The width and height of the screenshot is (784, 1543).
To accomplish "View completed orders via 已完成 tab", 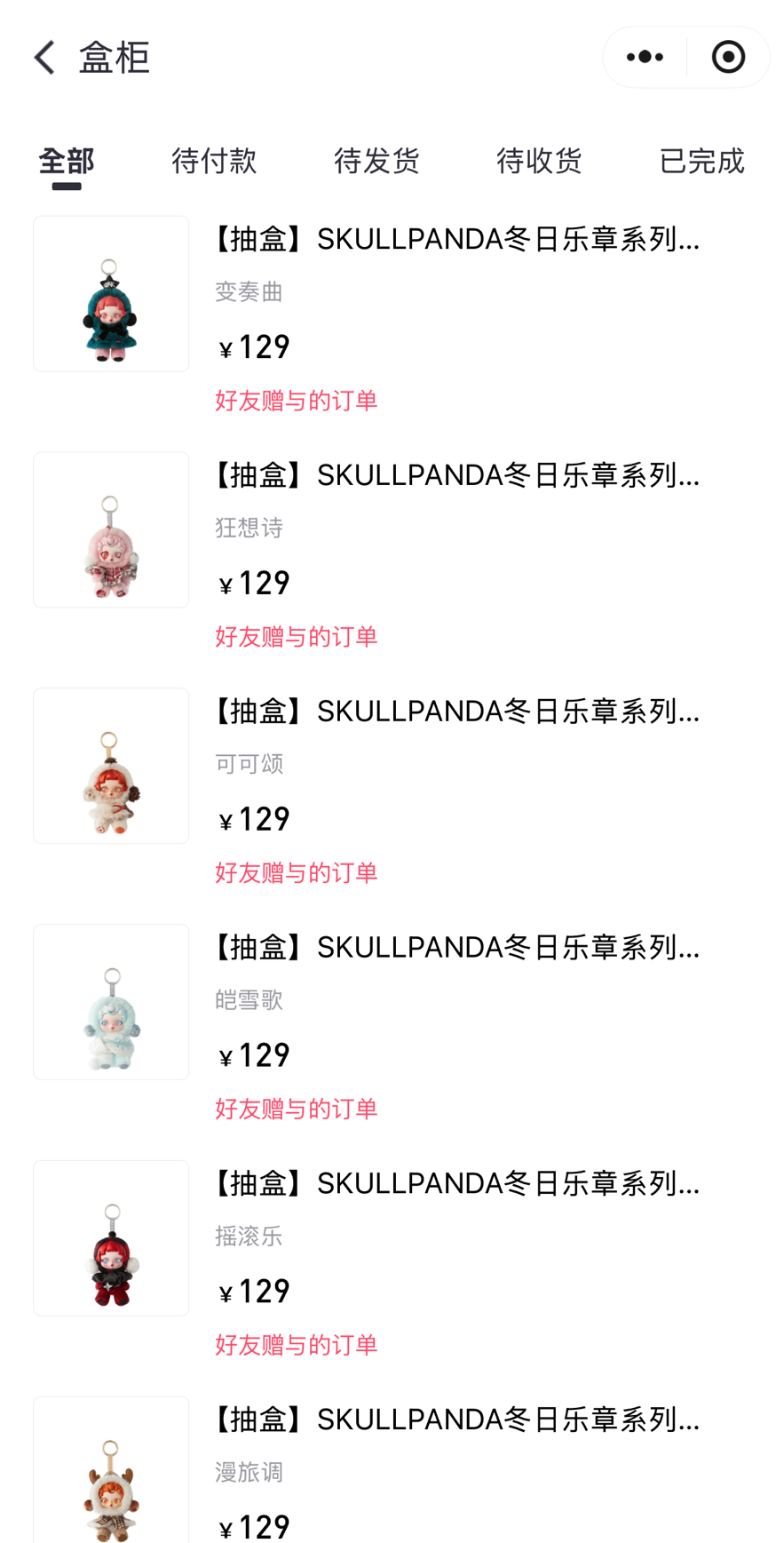I will click(701, 161).
